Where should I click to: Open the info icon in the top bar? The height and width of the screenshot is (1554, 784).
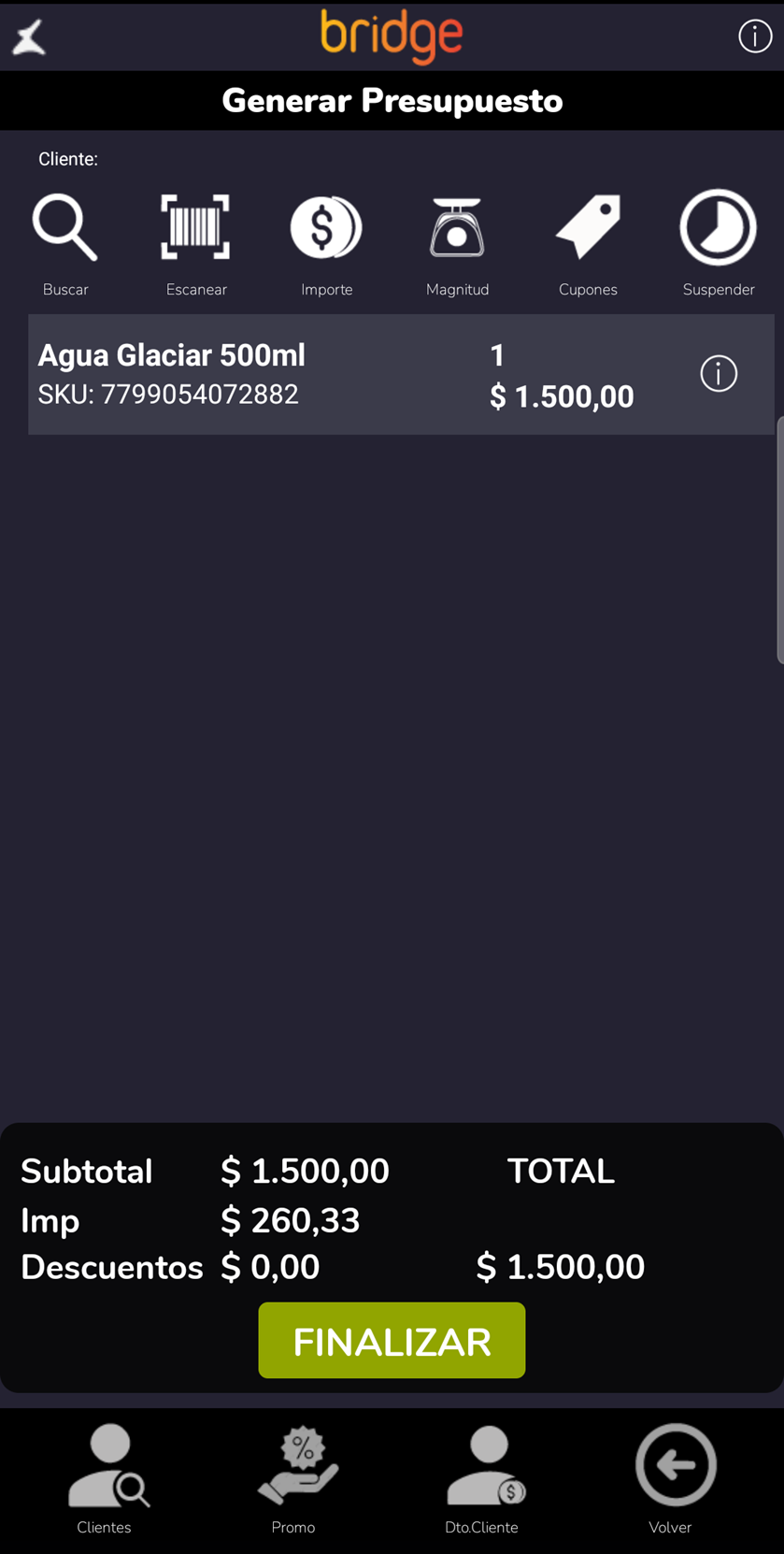[x=755, y=36]
